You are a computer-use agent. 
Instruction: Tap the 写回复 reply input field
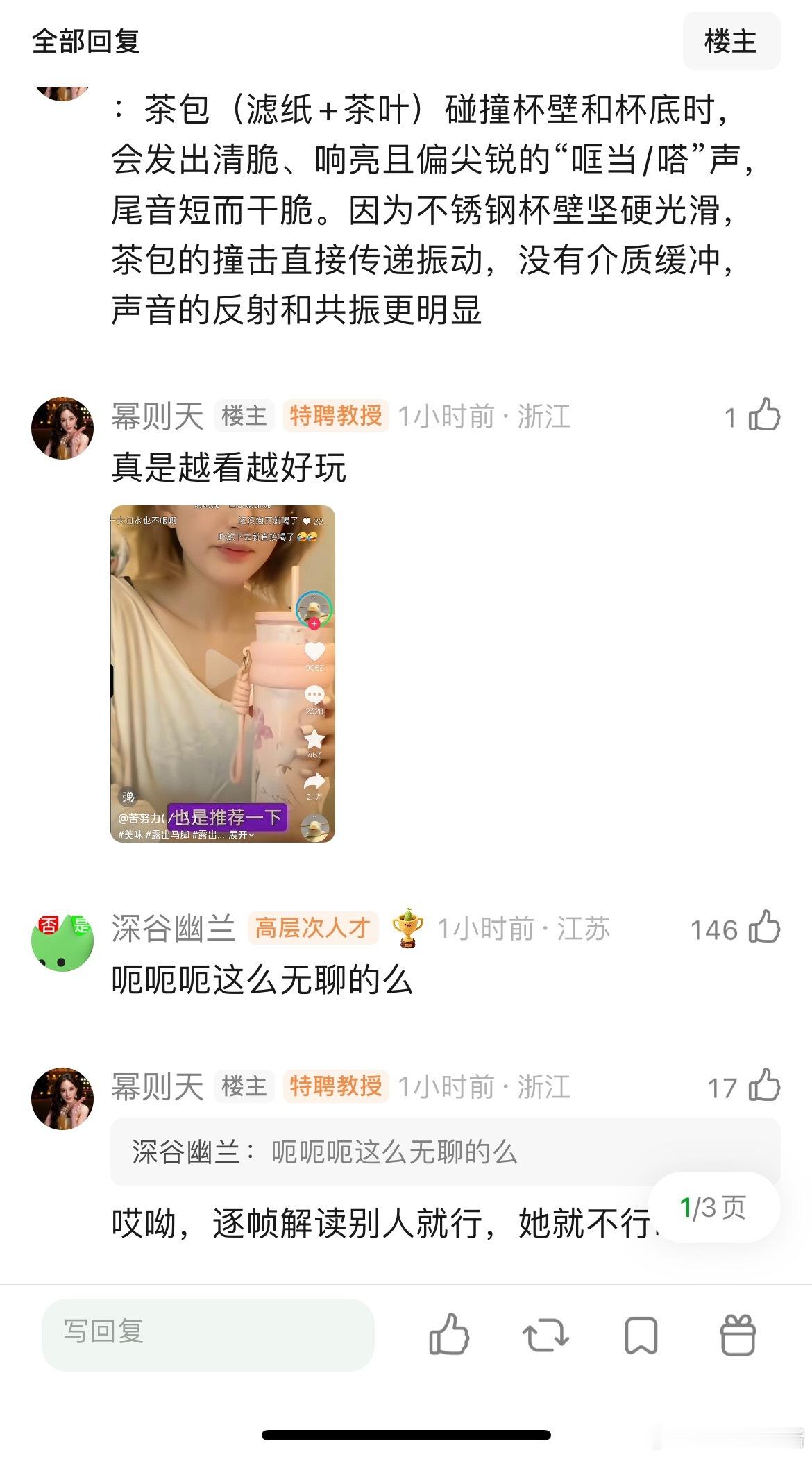tap(207, 1333)
